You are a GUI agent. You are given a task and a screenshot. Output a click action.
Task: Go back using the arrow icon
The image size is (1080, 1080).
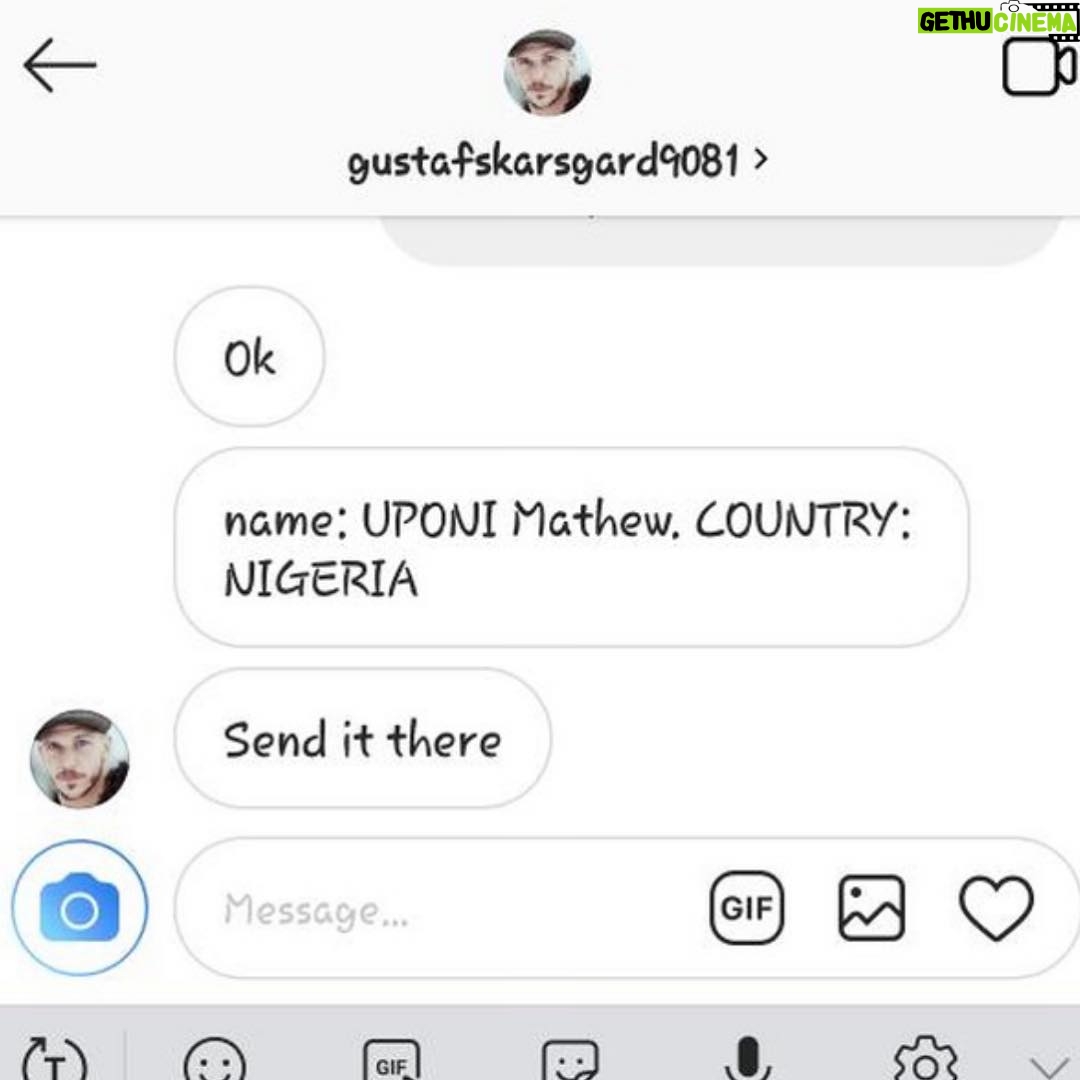point(60,65)
